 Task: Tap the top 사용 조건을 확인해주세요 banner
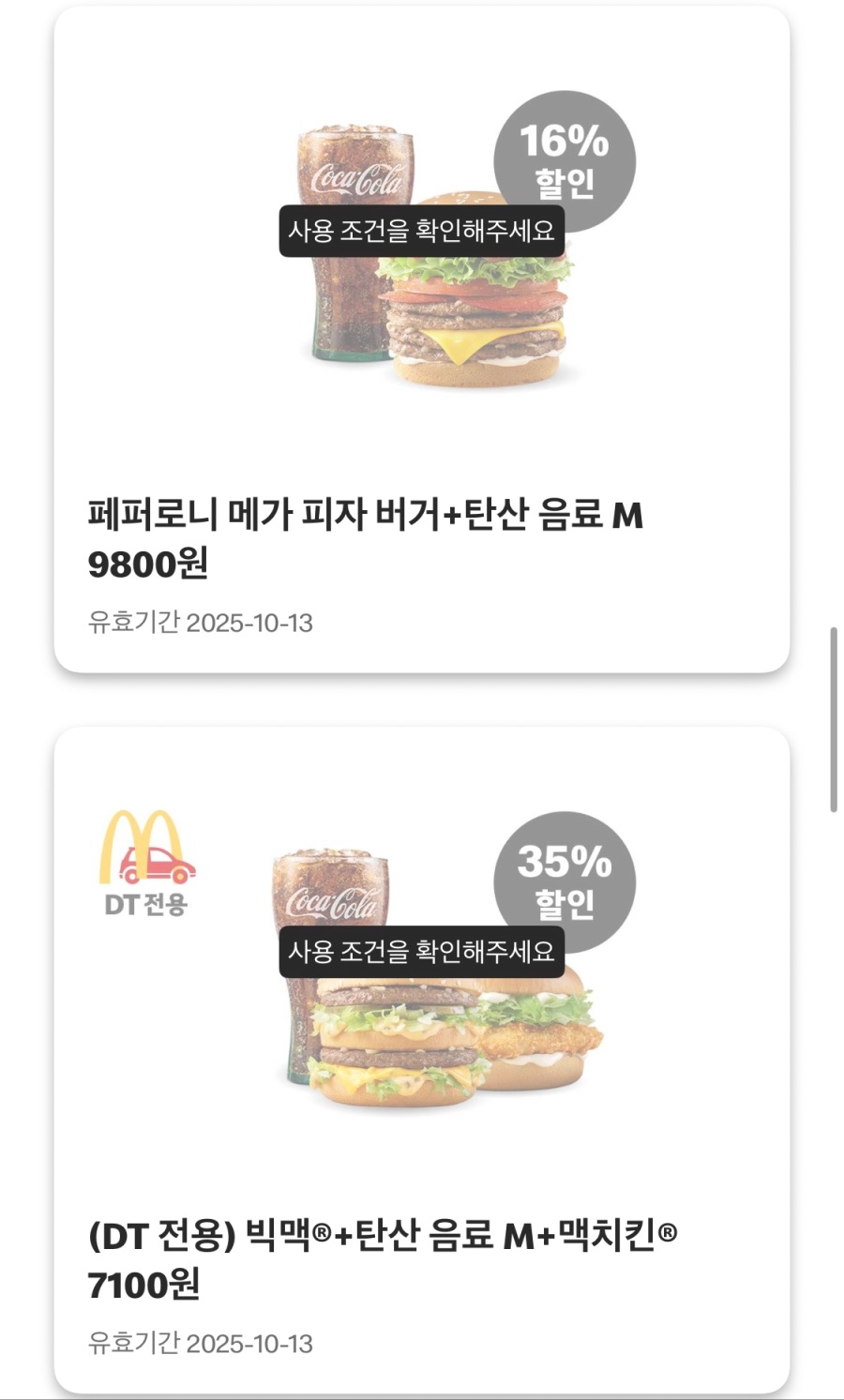[x=422, y=229]
